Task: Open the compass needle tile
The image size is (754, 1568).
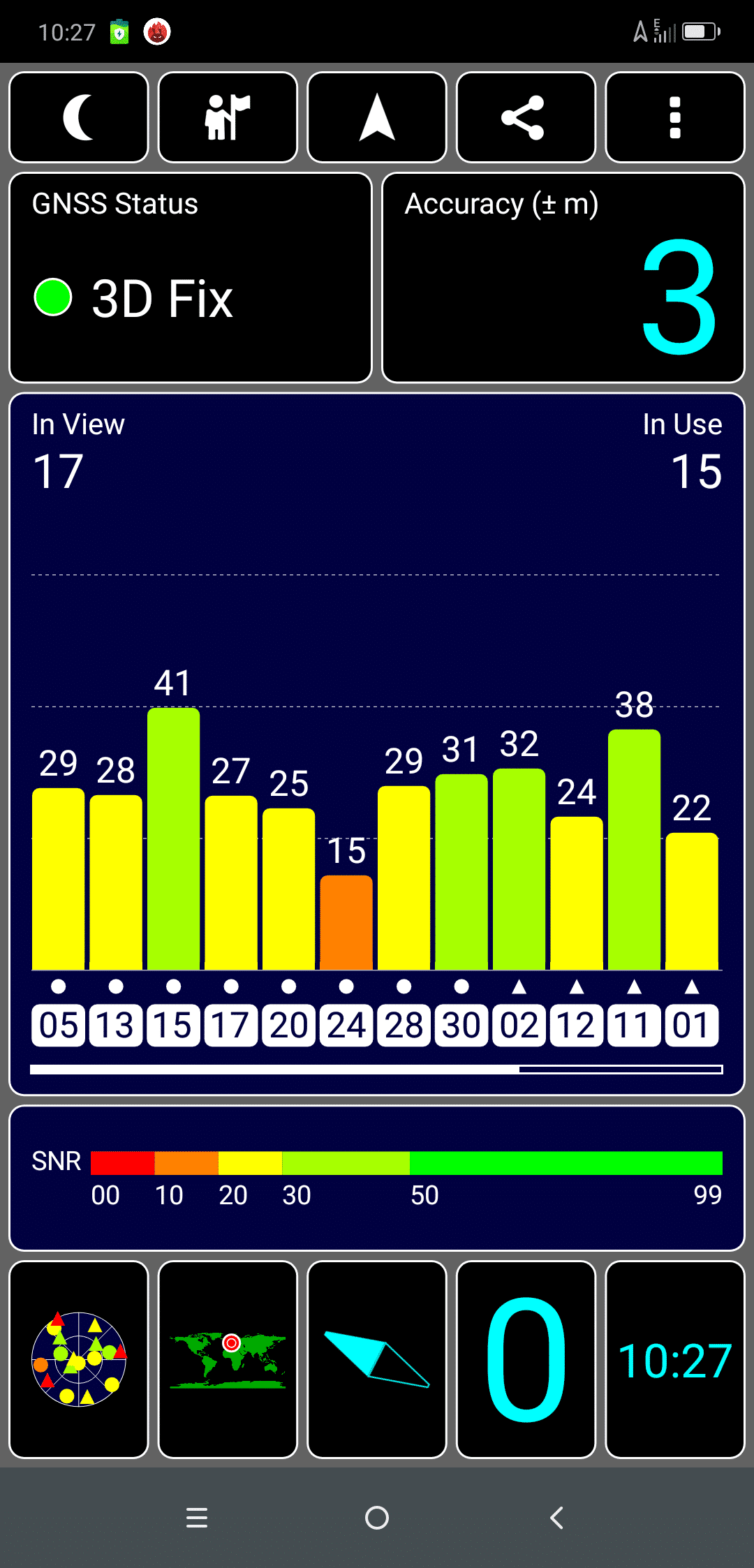Action: [377, 1359]
